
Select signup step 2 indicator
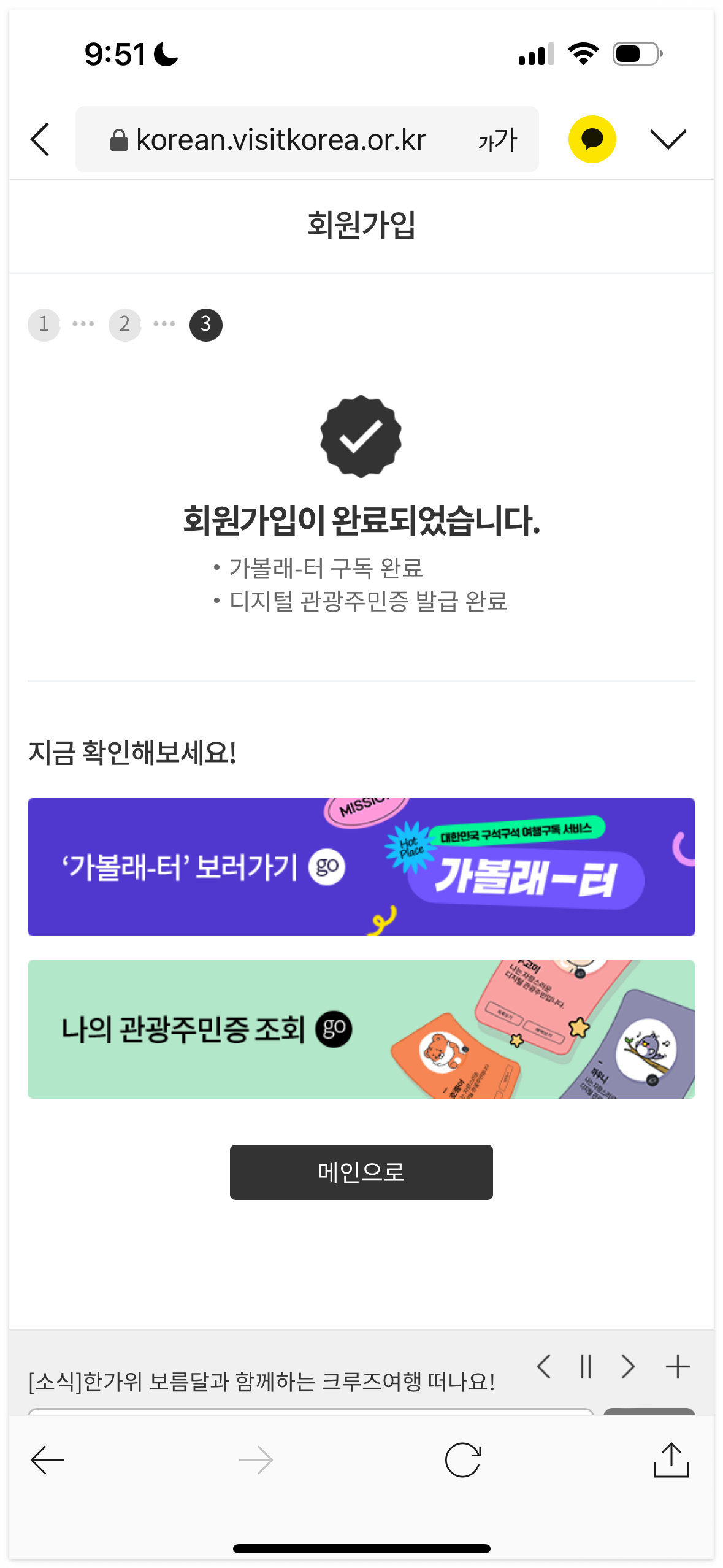(124, 325)
